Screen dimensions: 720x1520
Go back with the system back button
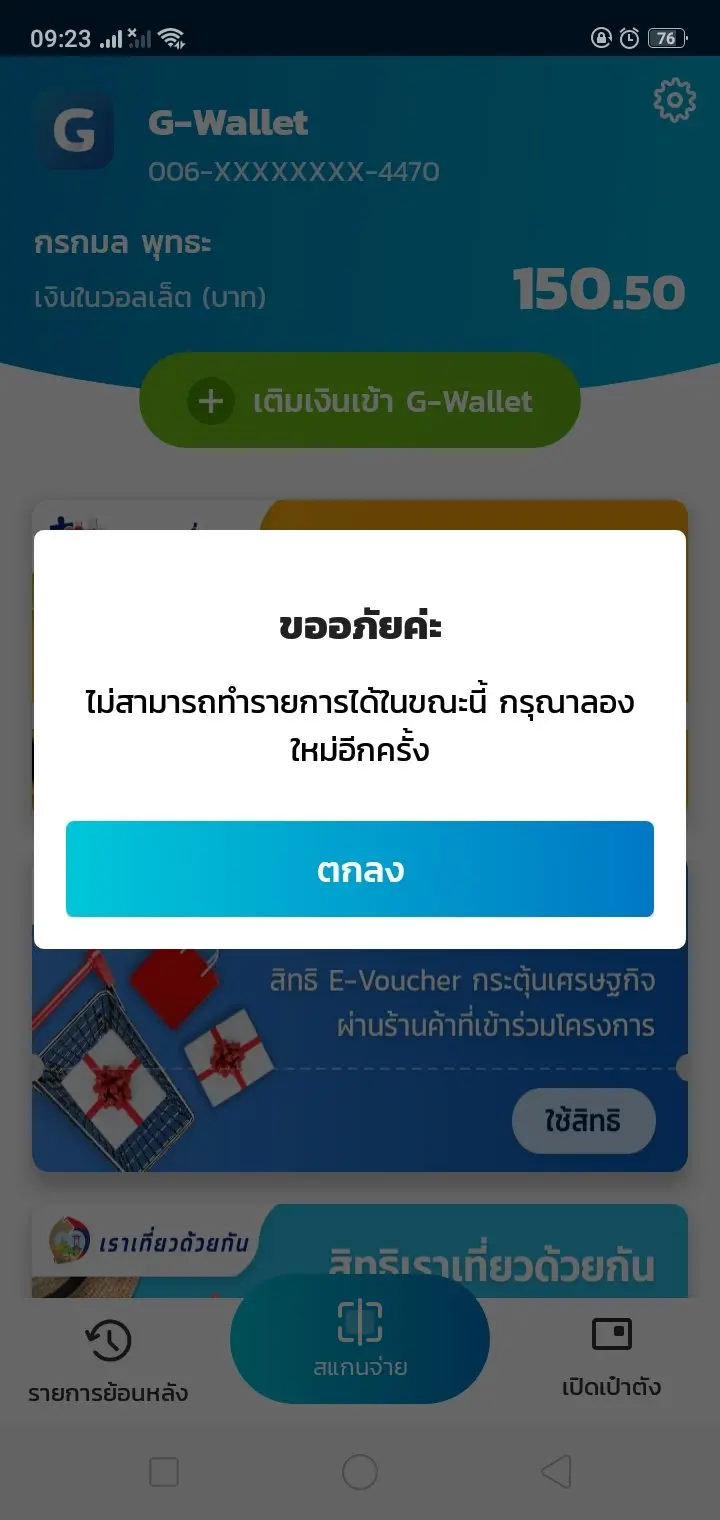click(x=556, y=1471)
